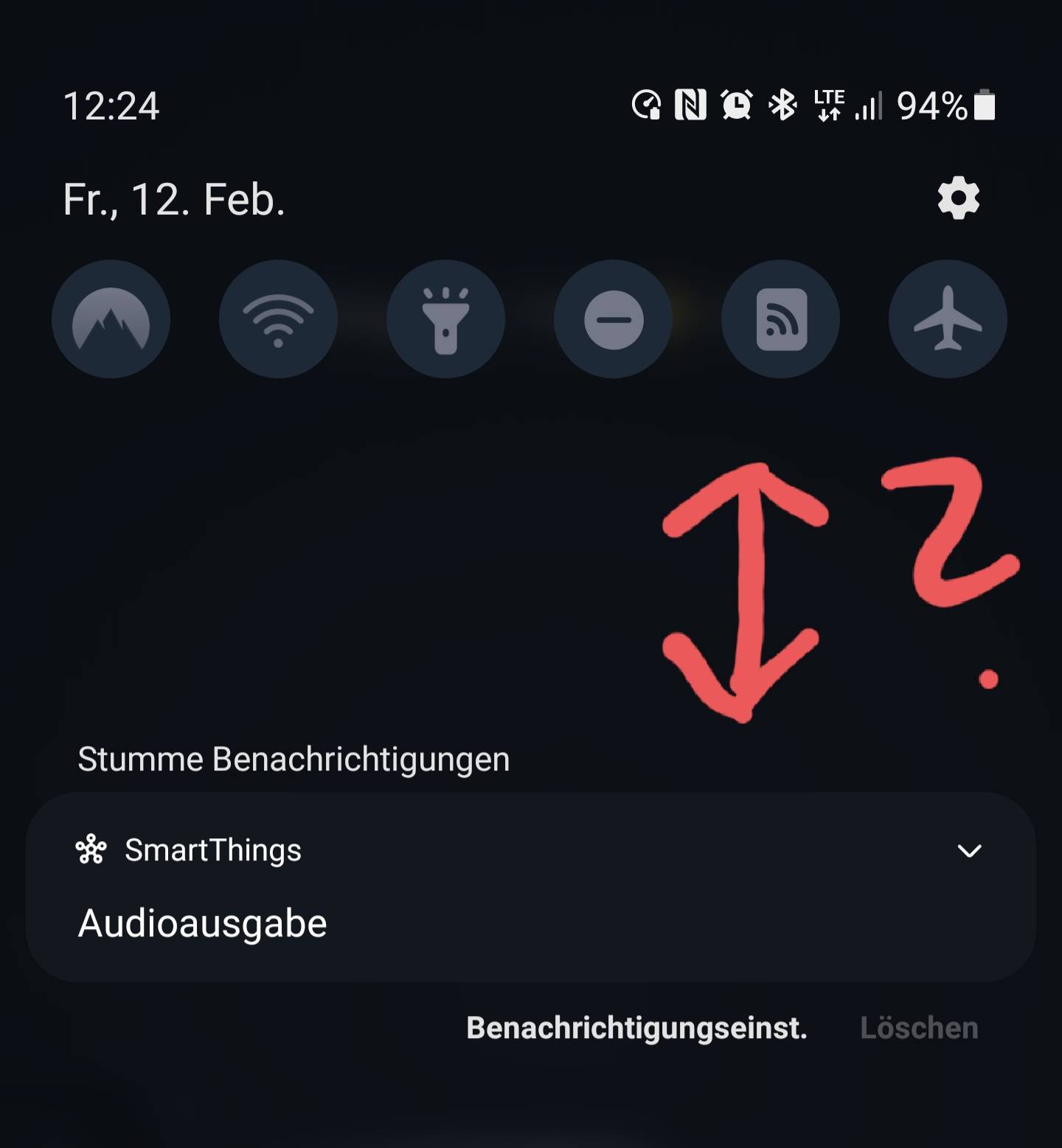The image size is (1062, 1148).
Task: Open settings via the gear icon
Action: pos(958,198)
